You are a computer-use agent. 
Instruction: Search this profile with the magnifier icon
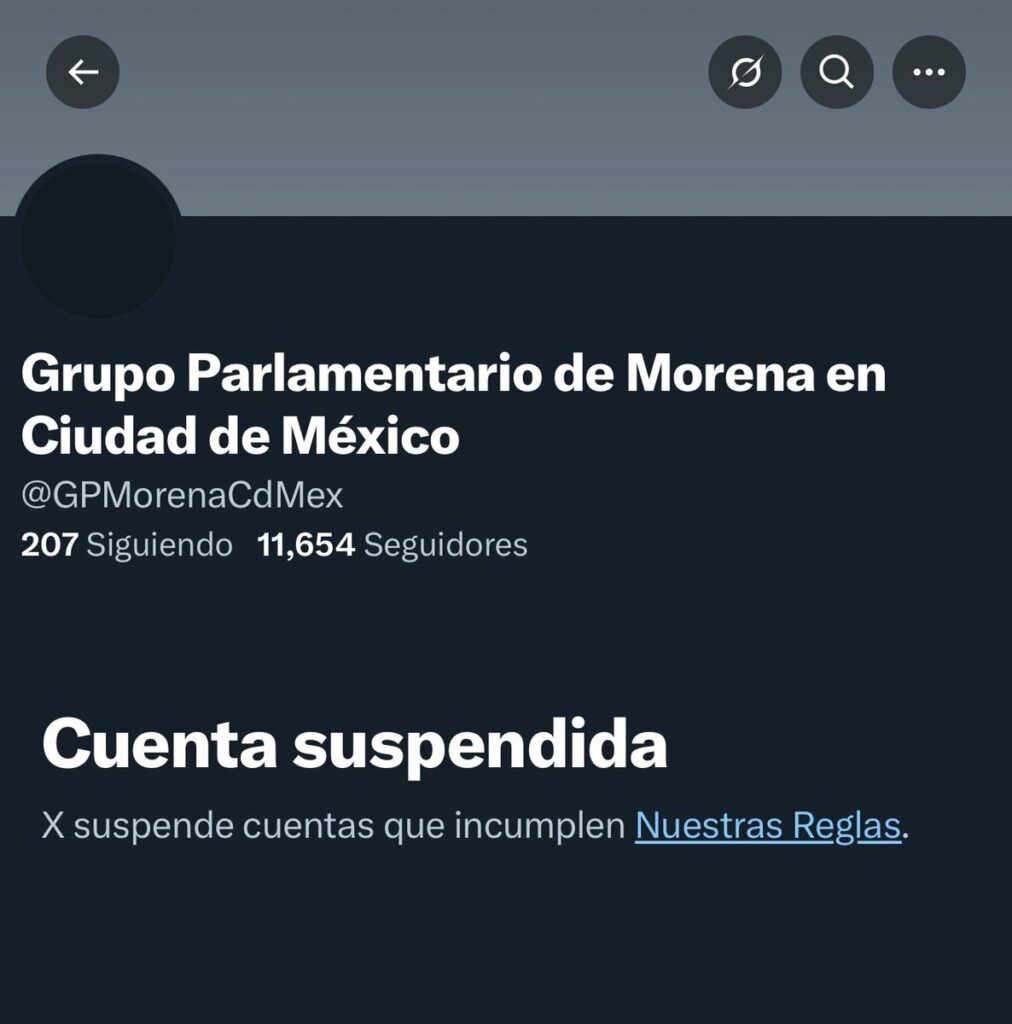coord(837,72)
